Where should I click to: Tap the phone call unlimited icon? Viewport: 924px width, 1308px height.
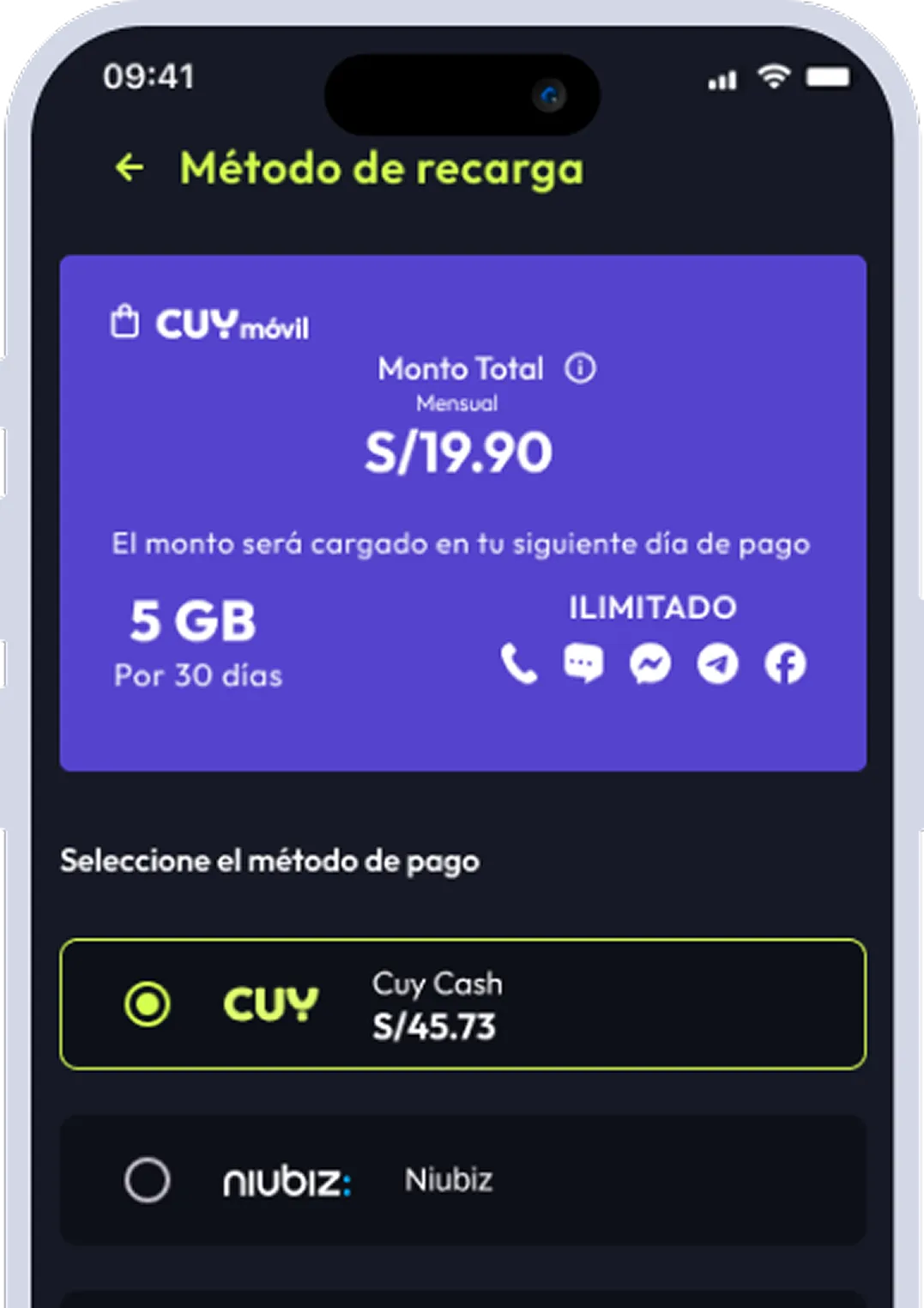(519, 663)
